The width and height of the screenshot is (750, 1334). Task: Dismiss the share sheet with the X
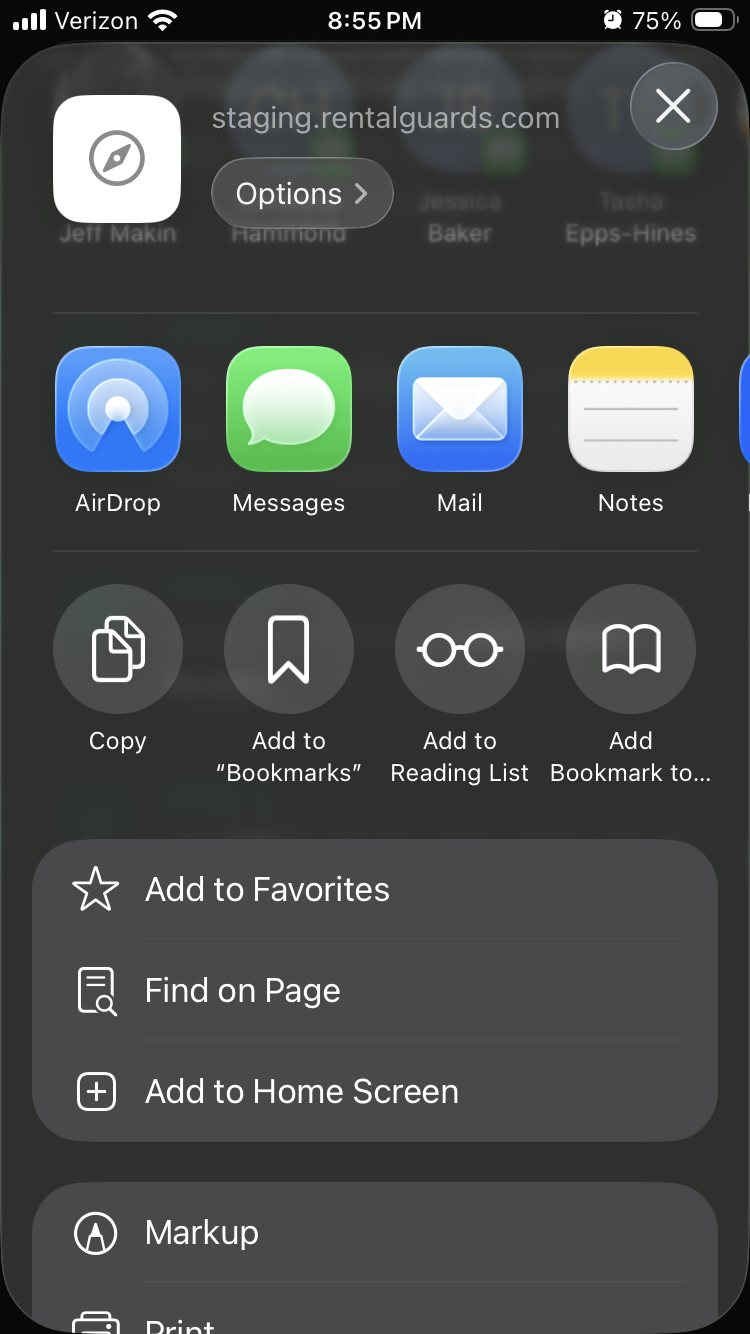(673, 106)
